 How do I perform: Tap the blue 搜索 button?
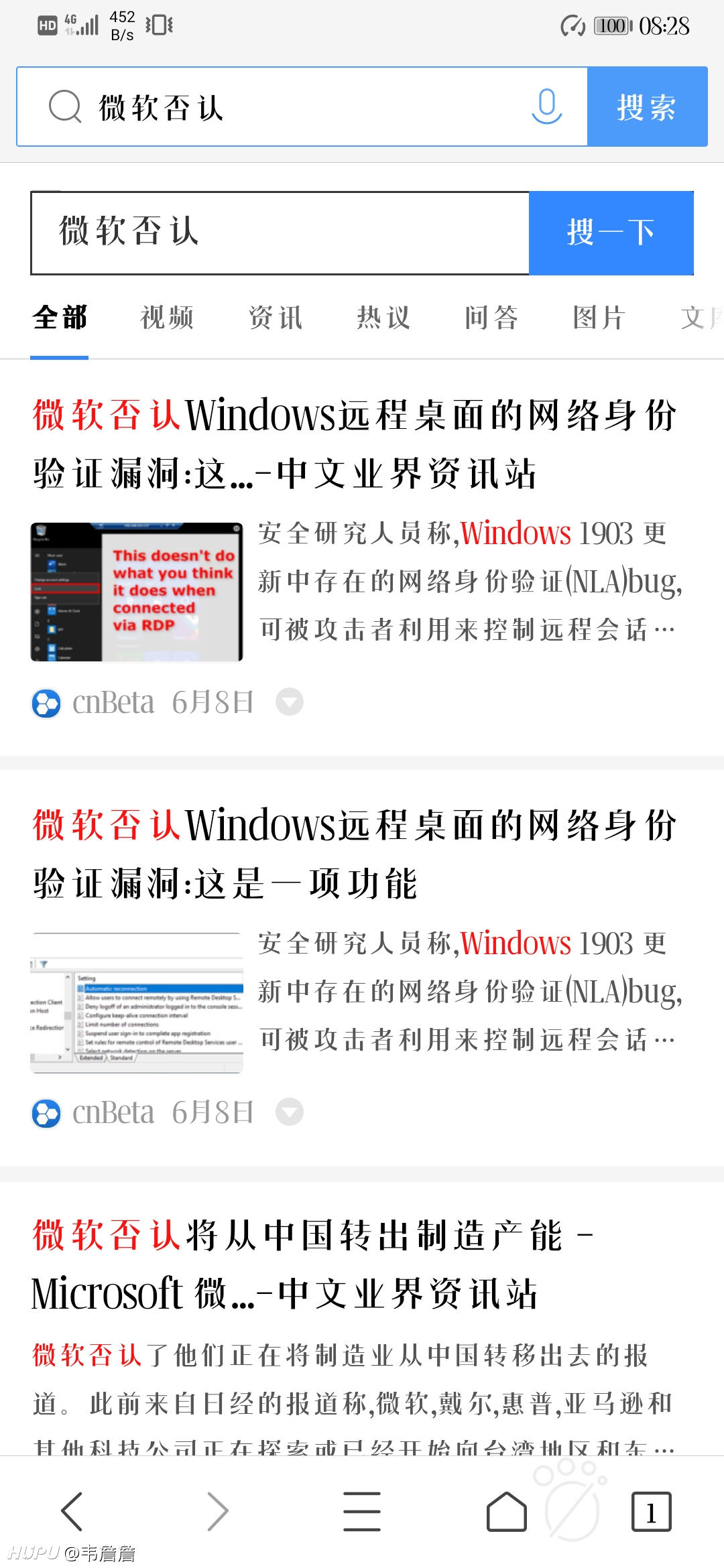pos(647,107)
